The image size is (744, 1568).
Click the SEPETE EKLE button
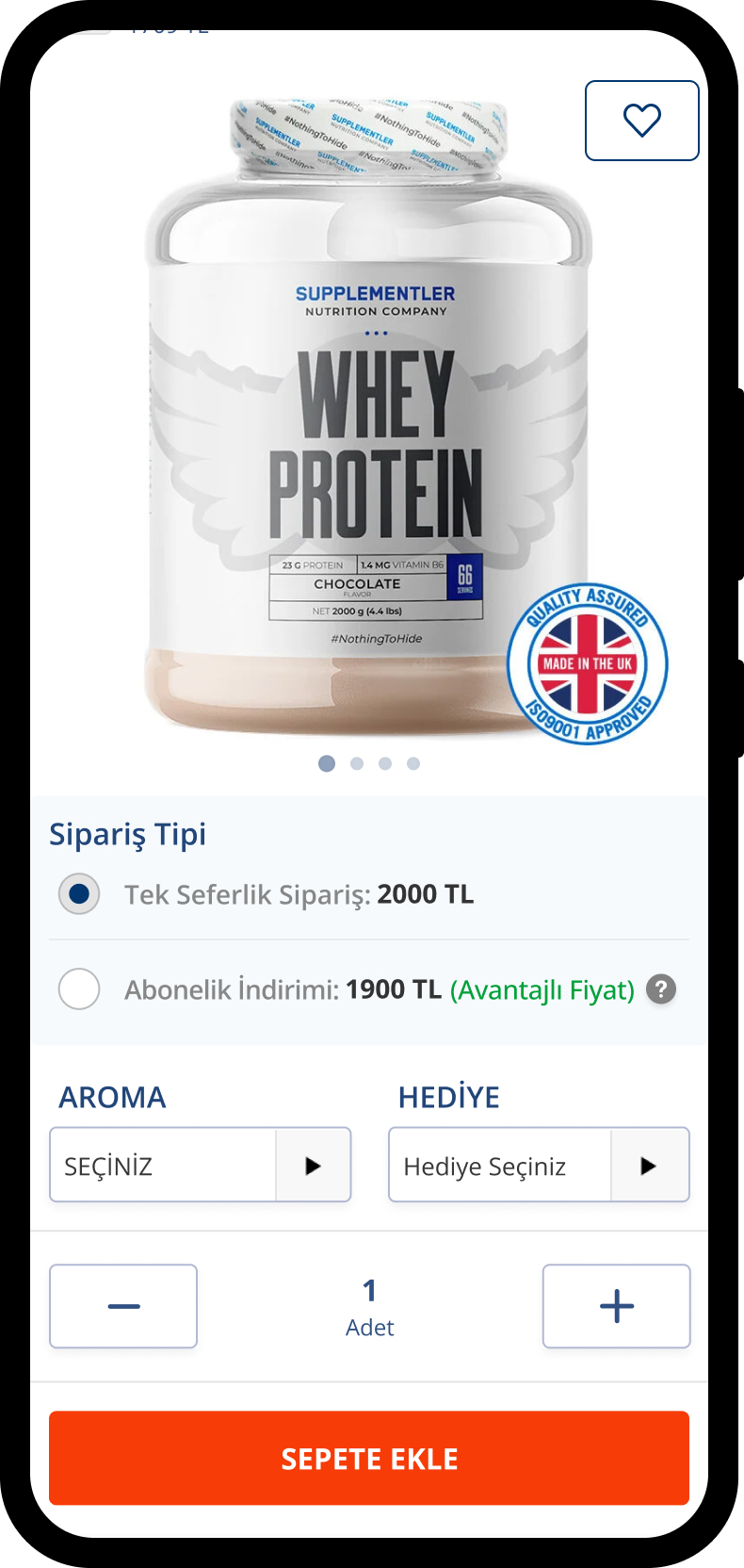[369, 1457]
